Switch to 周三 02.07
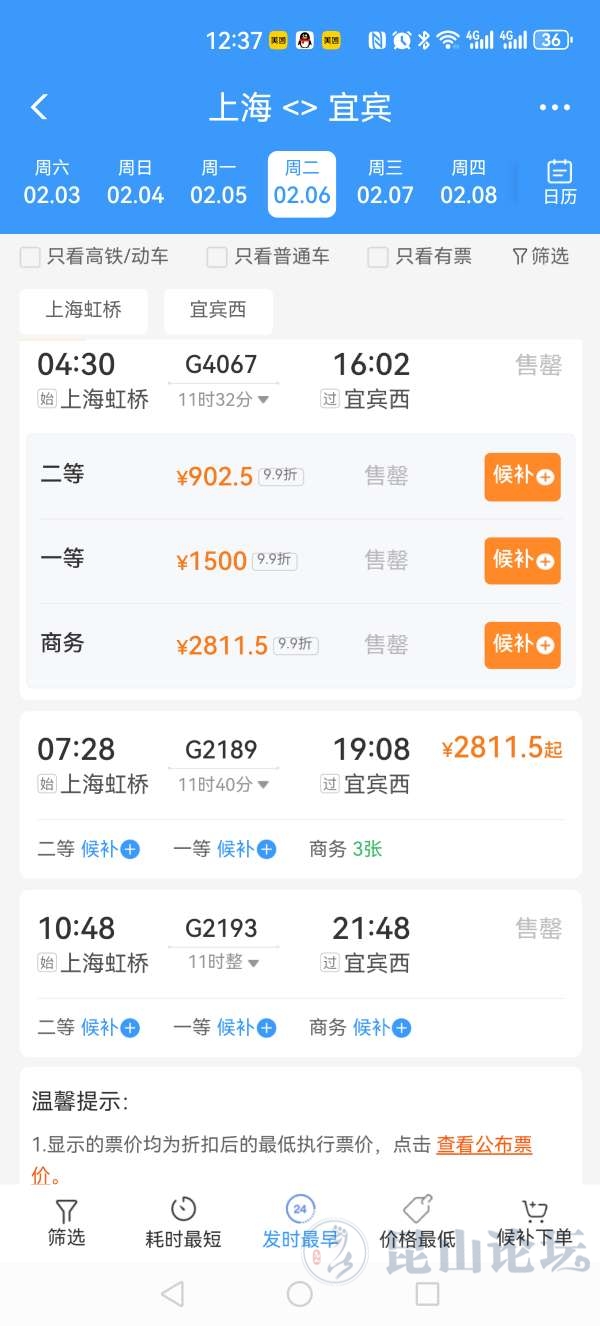Viewport: 600px width, 1326px height. (x=385, y=183)
